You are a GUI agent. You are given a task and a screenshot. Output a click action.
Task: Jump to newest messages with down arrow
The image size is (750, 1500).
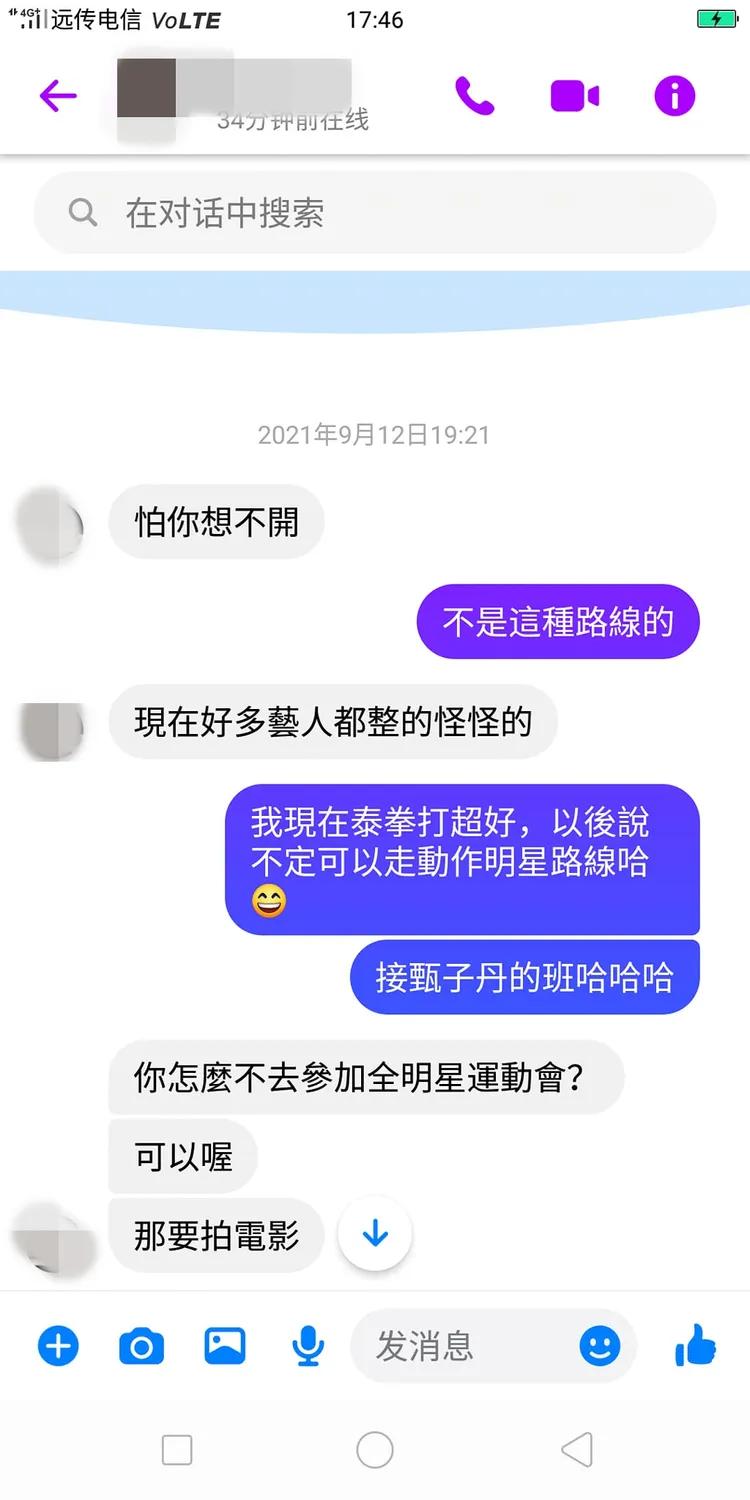tap(375, 1234)
